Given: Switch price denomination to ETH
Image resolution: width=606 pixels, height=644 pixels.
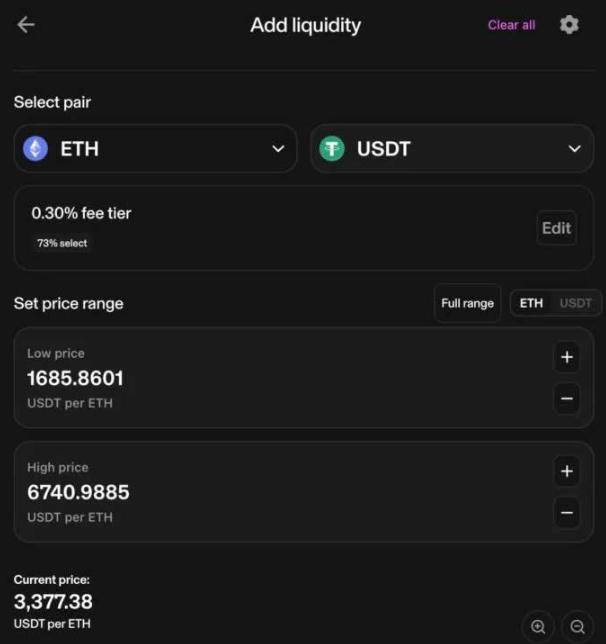Looking at the screenshot, I should click(x=531, y=303).
